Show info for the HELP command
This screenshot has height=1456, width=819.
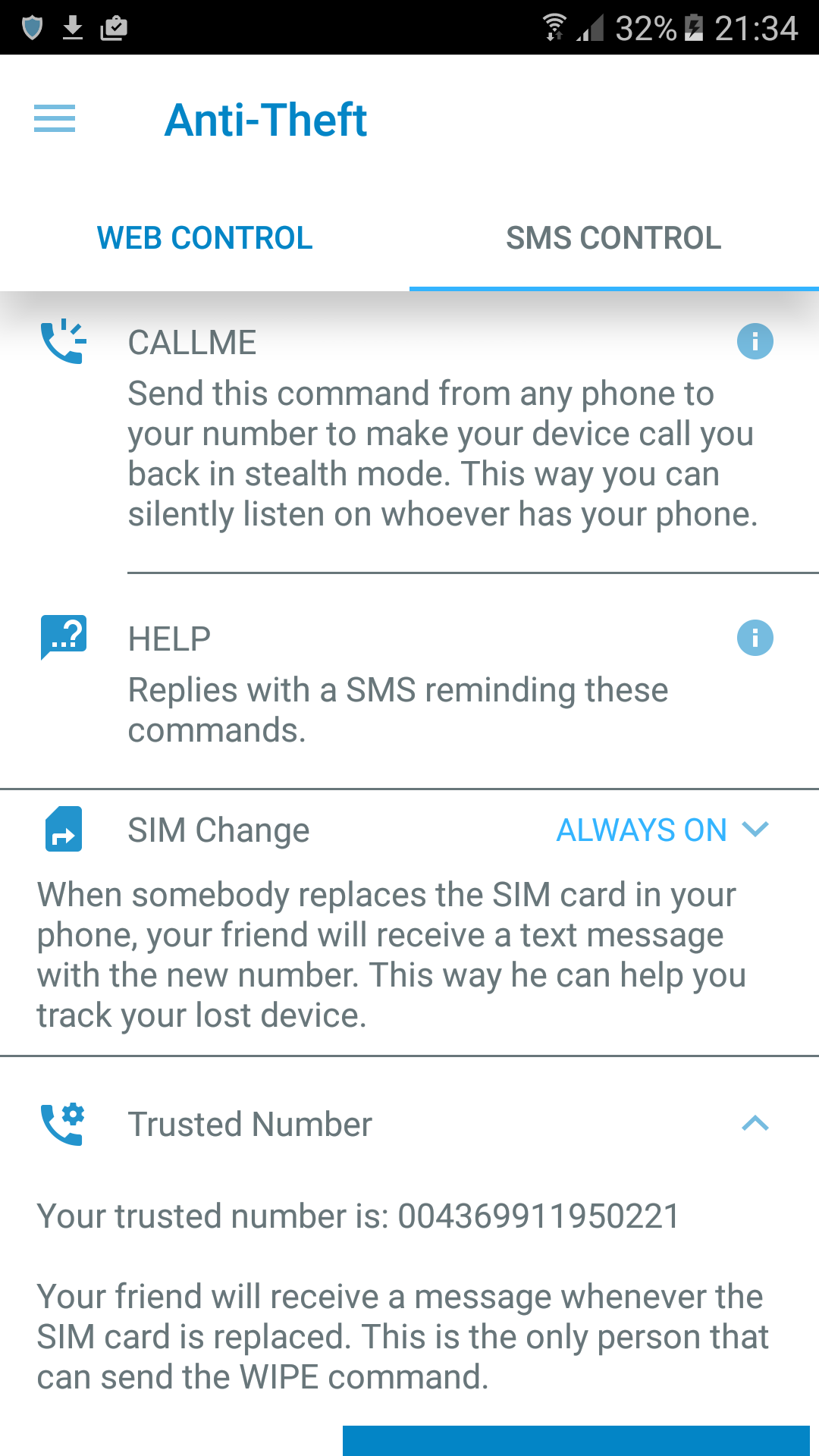[755, 639]
